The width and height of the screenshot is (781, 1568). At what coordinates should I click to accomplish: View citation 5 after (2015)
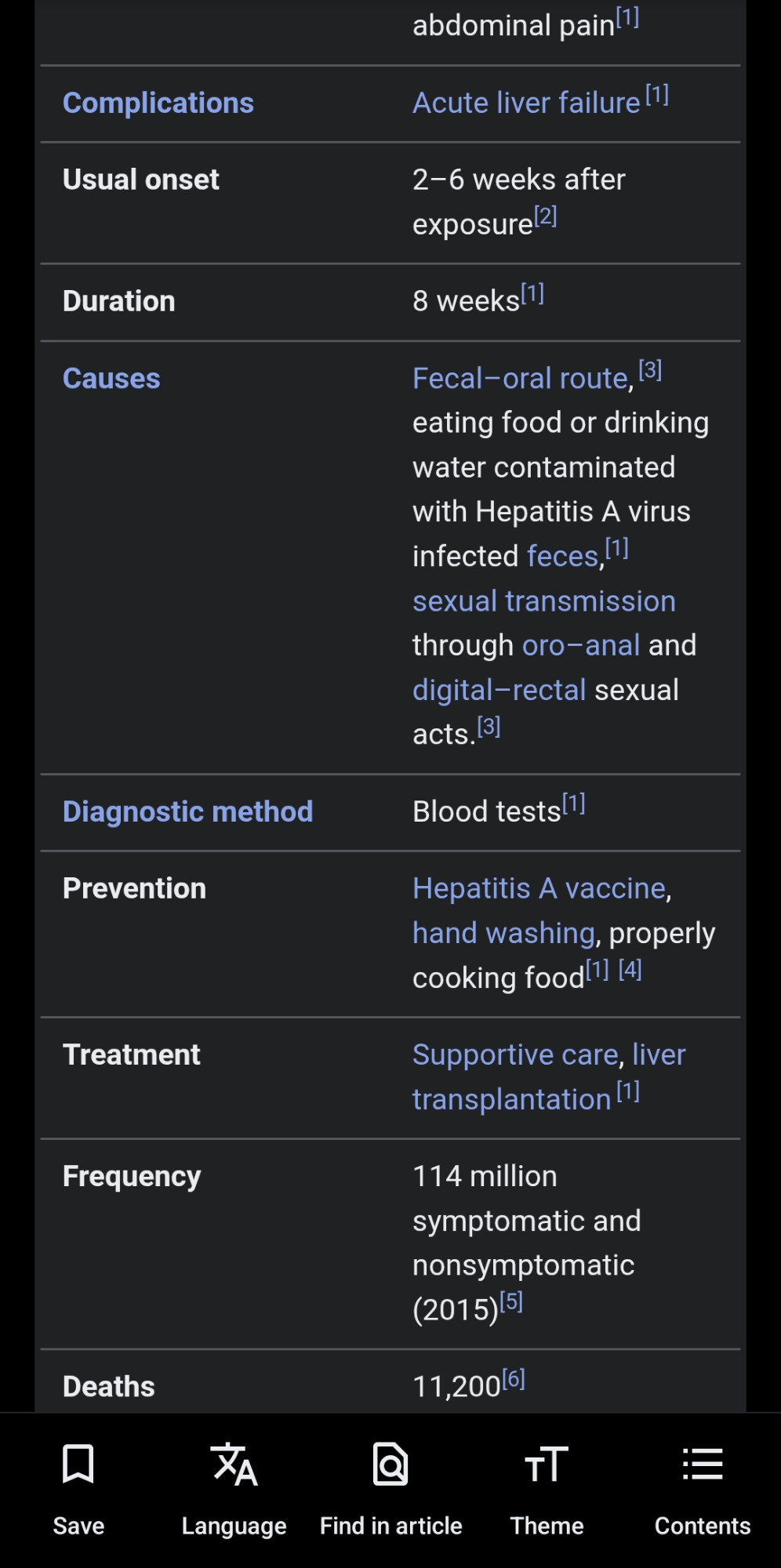(x=511, y=1302)
